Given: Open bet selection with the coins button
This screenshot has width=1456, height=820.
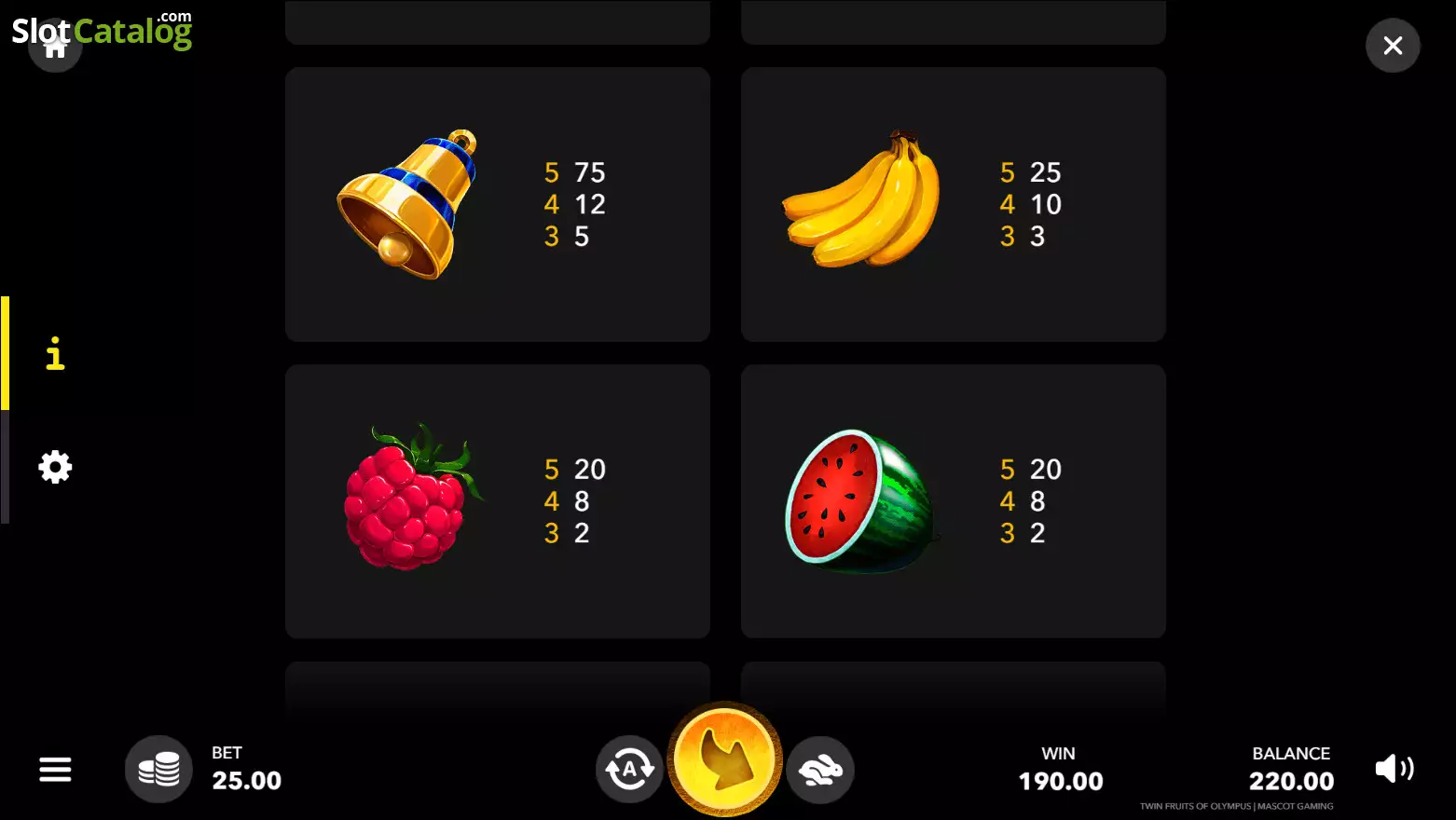Looking at the screenshot, I should [158, 770].
